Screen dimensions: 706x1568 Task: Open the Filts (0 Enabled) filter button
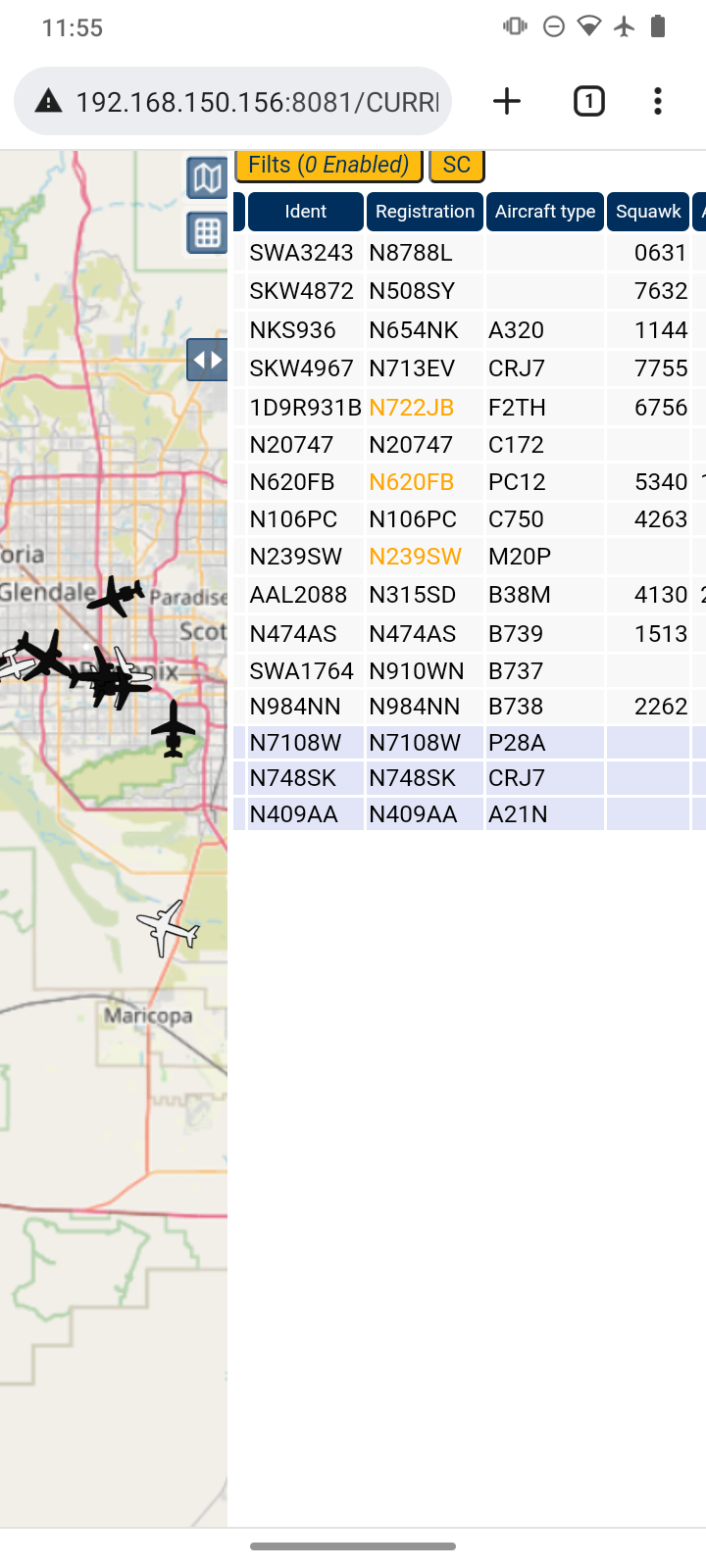(328, 165)
